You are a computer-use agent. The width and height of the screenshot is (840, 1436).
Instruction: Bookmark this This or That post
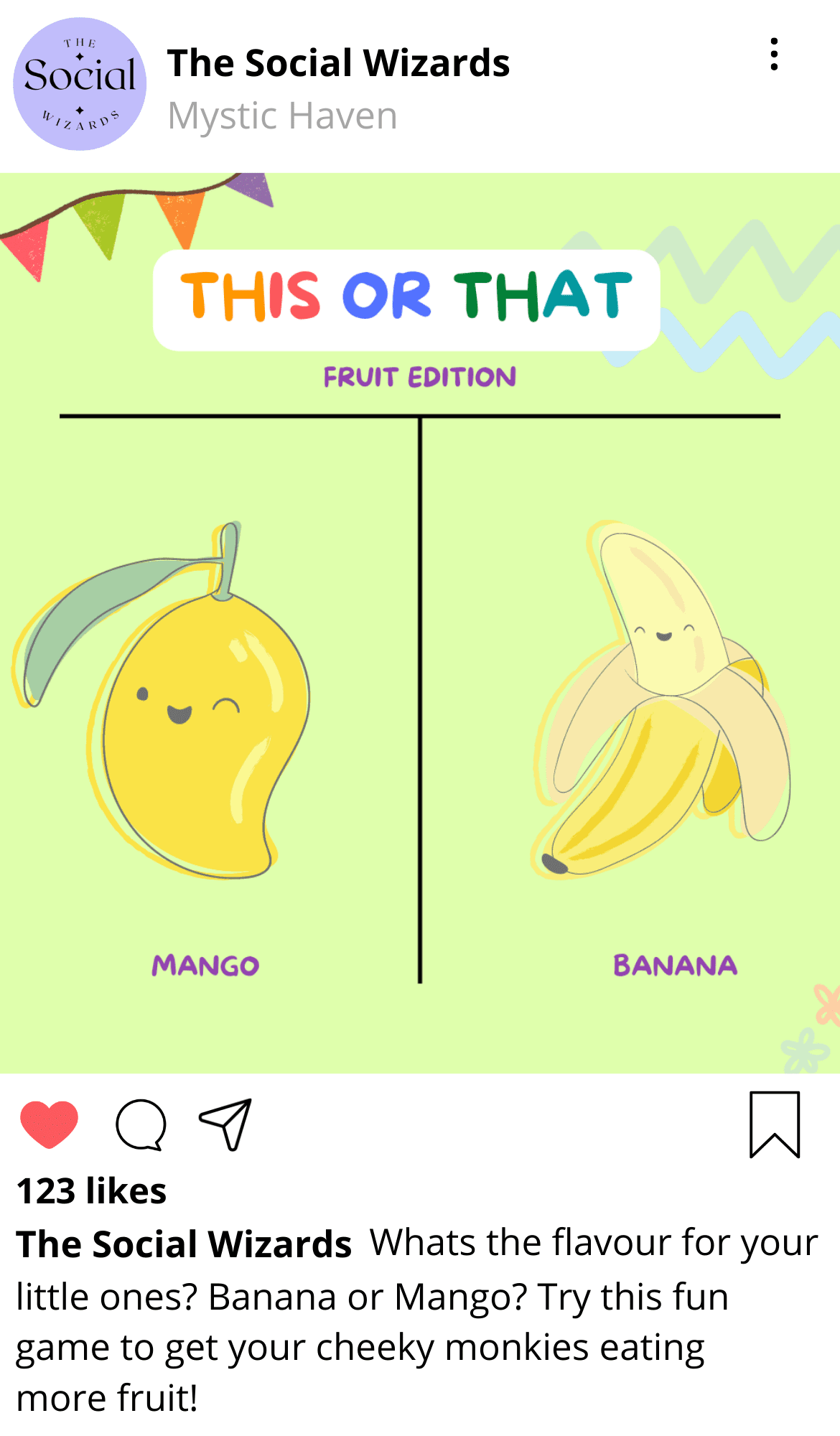coord(775,1124)
